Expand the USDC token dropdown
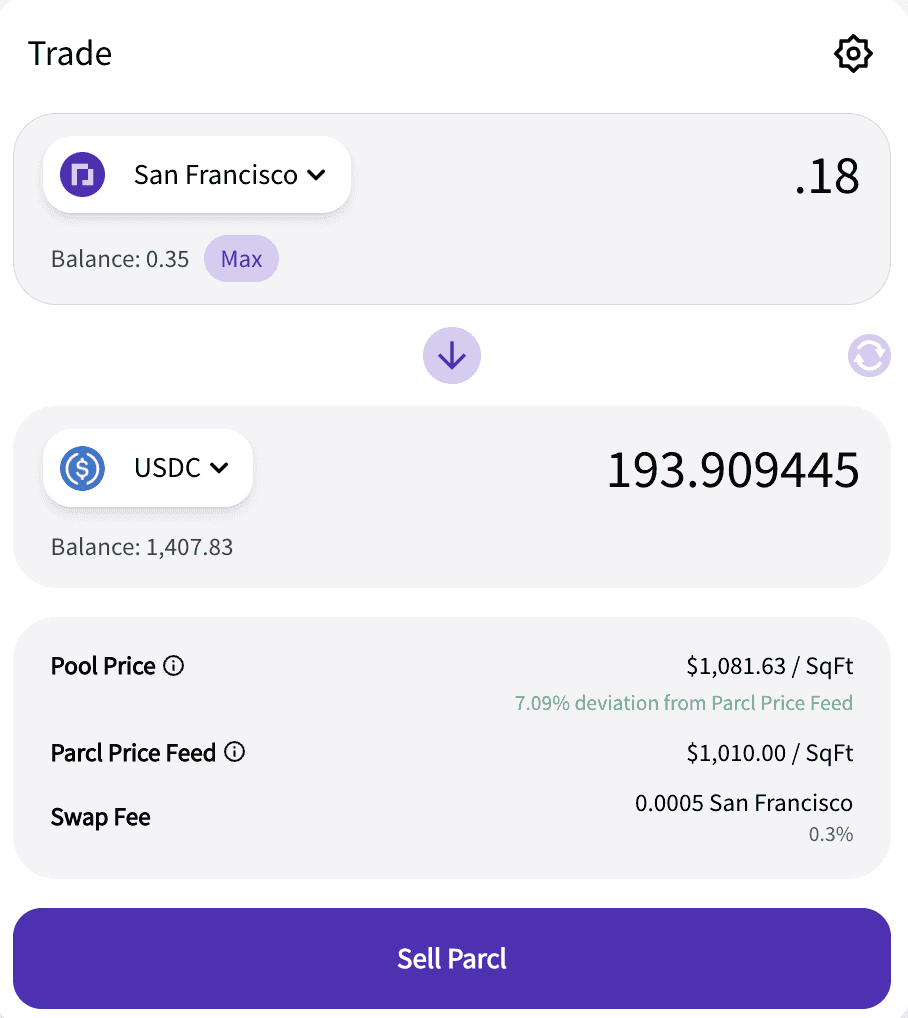 (x=148, y=468)
